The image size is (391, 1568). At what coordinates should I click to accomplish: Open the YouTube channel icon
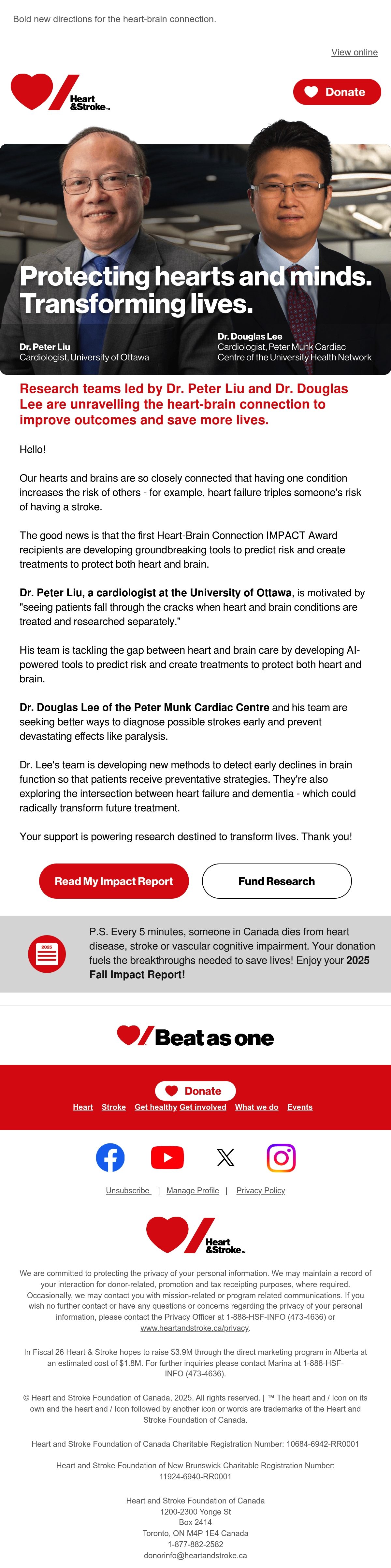point(167,1157)
